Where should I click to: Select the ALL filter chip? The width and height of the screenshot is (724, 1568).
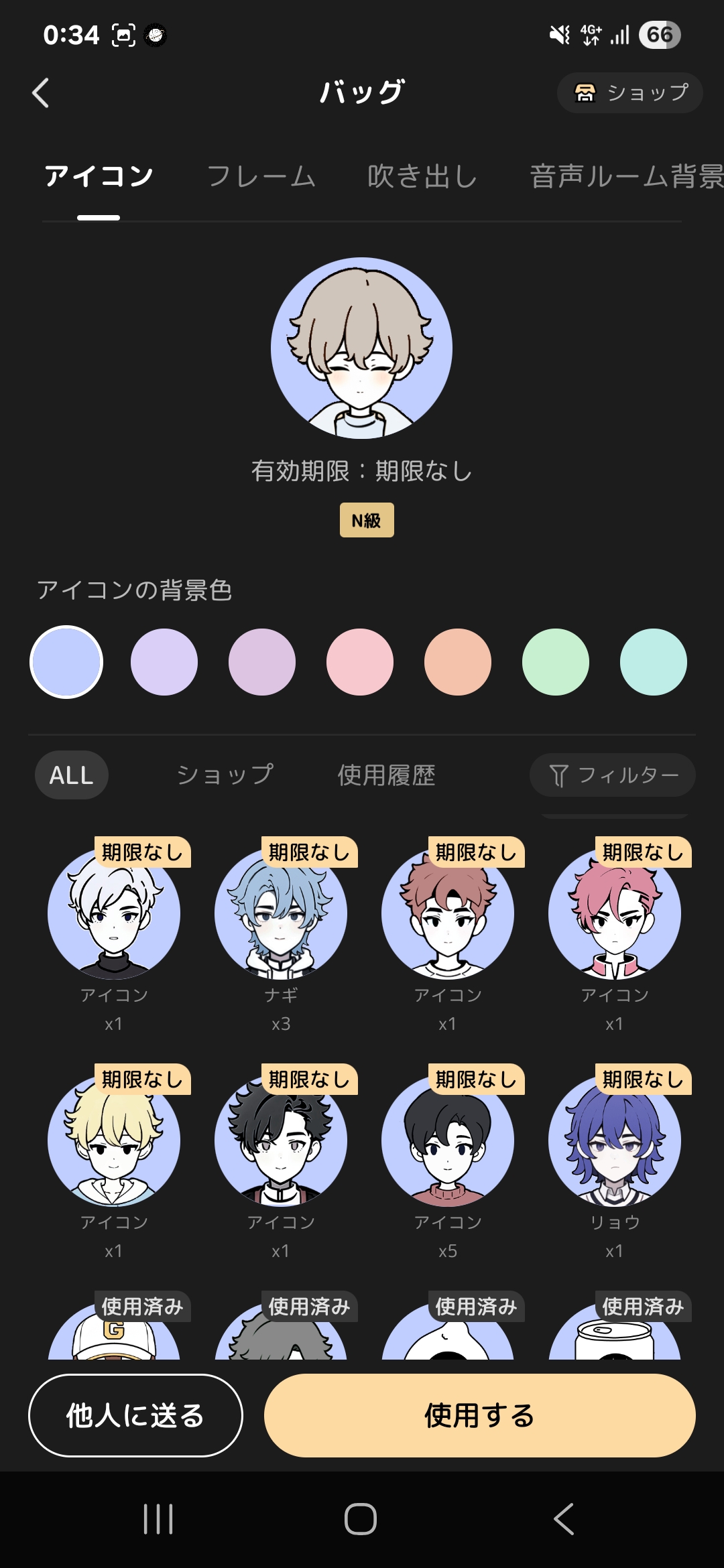coord(72,775)
